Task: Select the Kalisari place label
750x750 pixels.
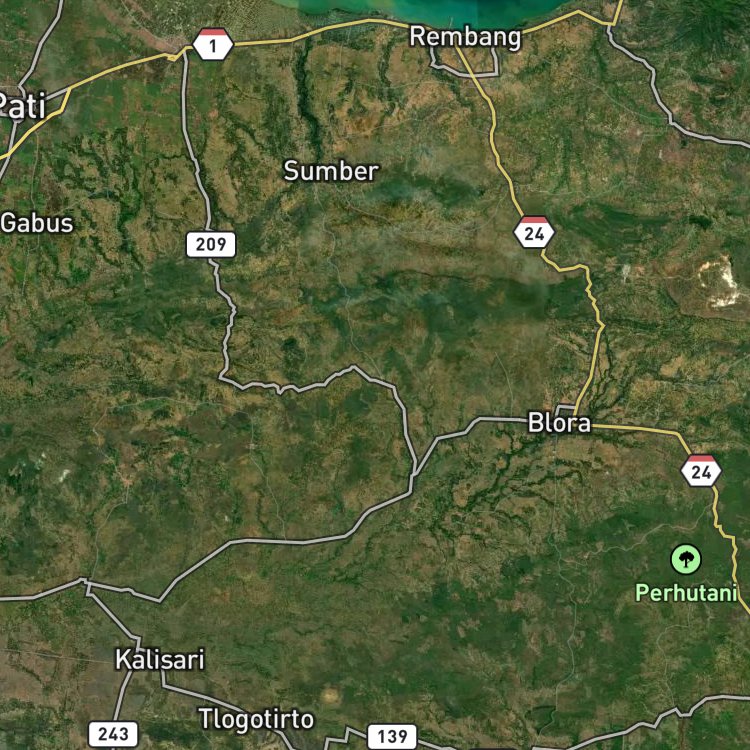Action: (x=160, y=660)
